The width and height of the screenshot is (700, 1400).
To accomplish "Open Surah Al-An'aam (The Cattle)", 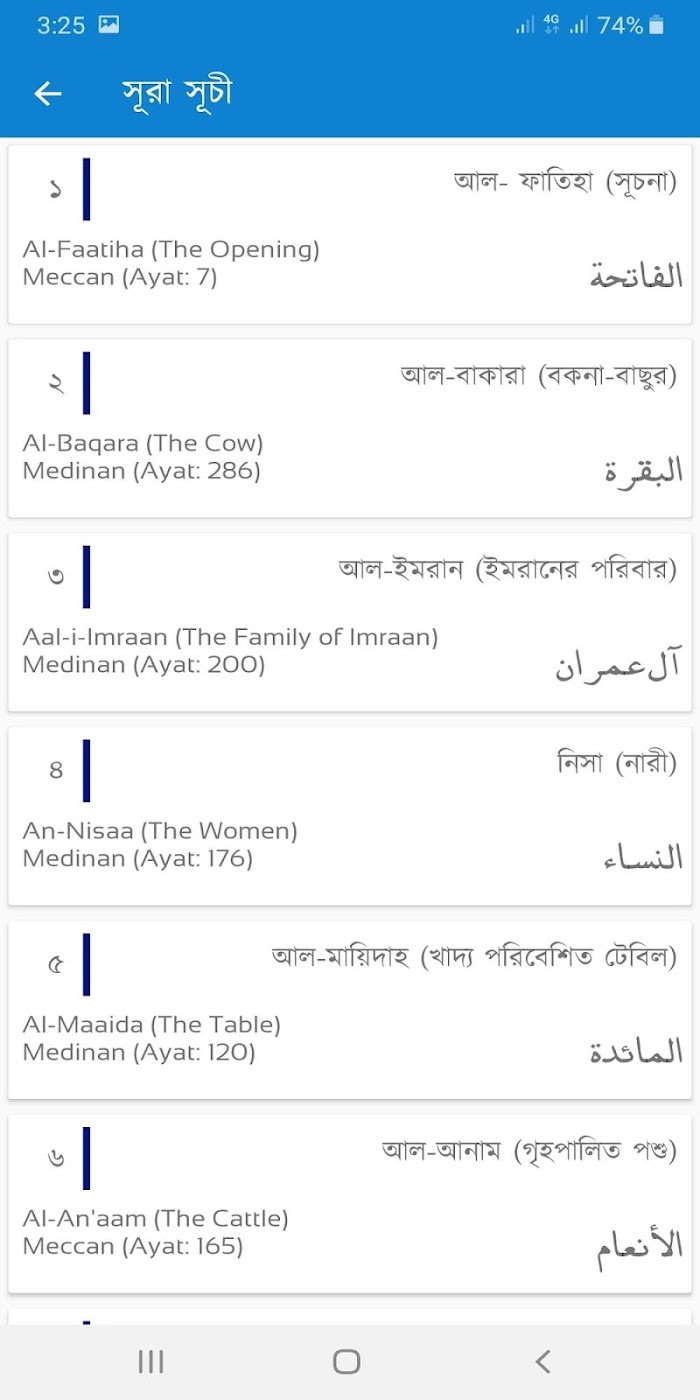I will 350,1204.
